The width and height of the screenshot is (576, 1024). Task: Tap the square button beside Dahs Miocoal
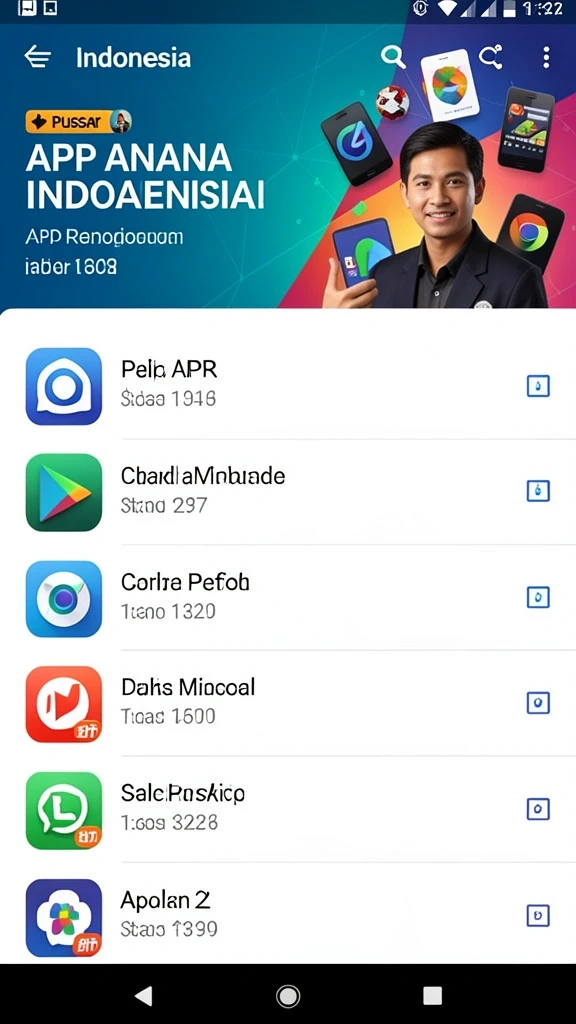pyautogui.click(x=538, y=703)
